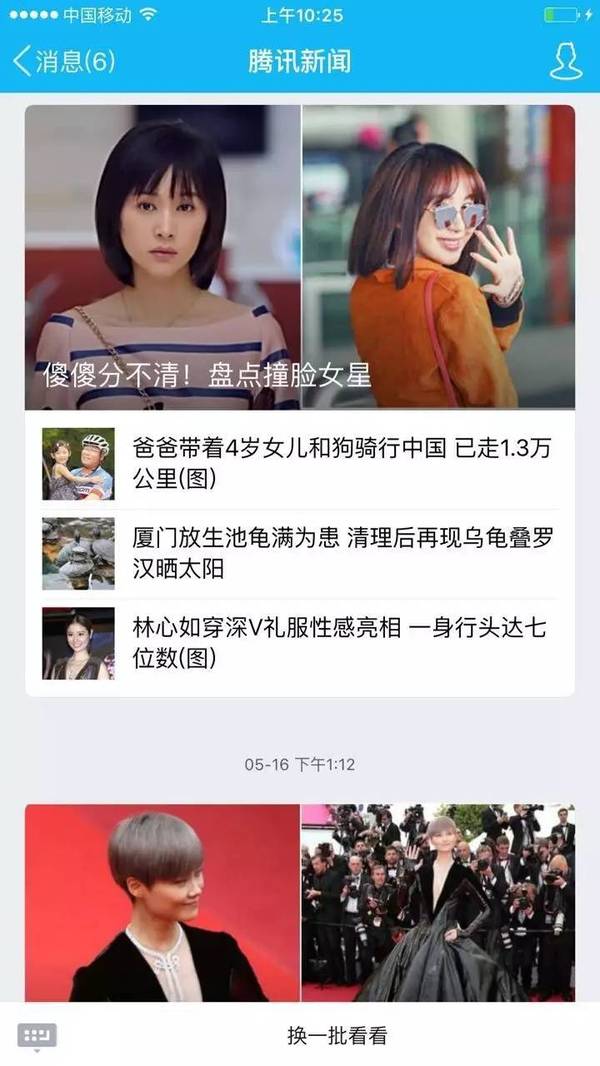Open the account profile icon
This screenshot has width=600, height=1066.
(x=565, y=62)
